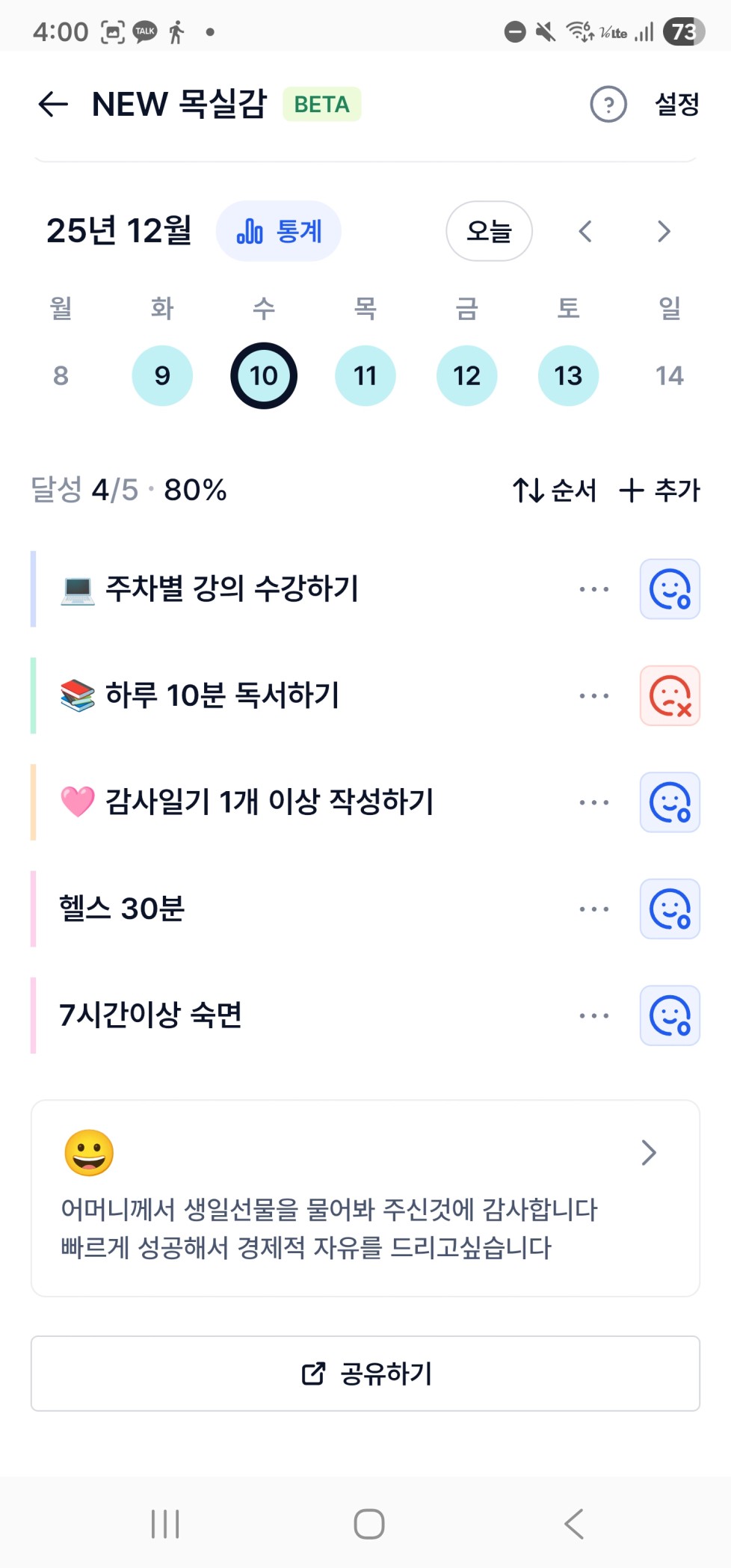Screen dimensions: 731x1568
Task: Open 설정 settings
Action: coord(677,104)
